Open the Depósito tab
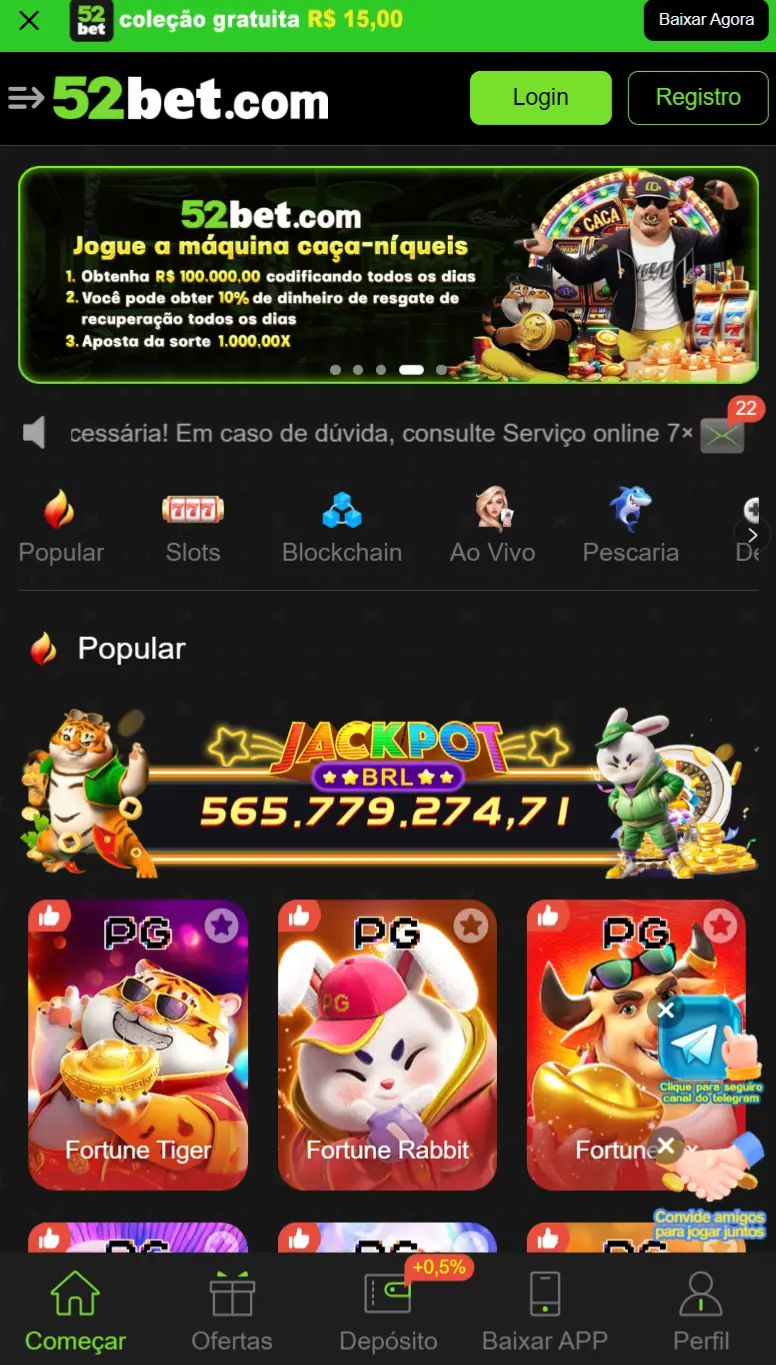776x1365 pixels. (x=388, y=1310)
